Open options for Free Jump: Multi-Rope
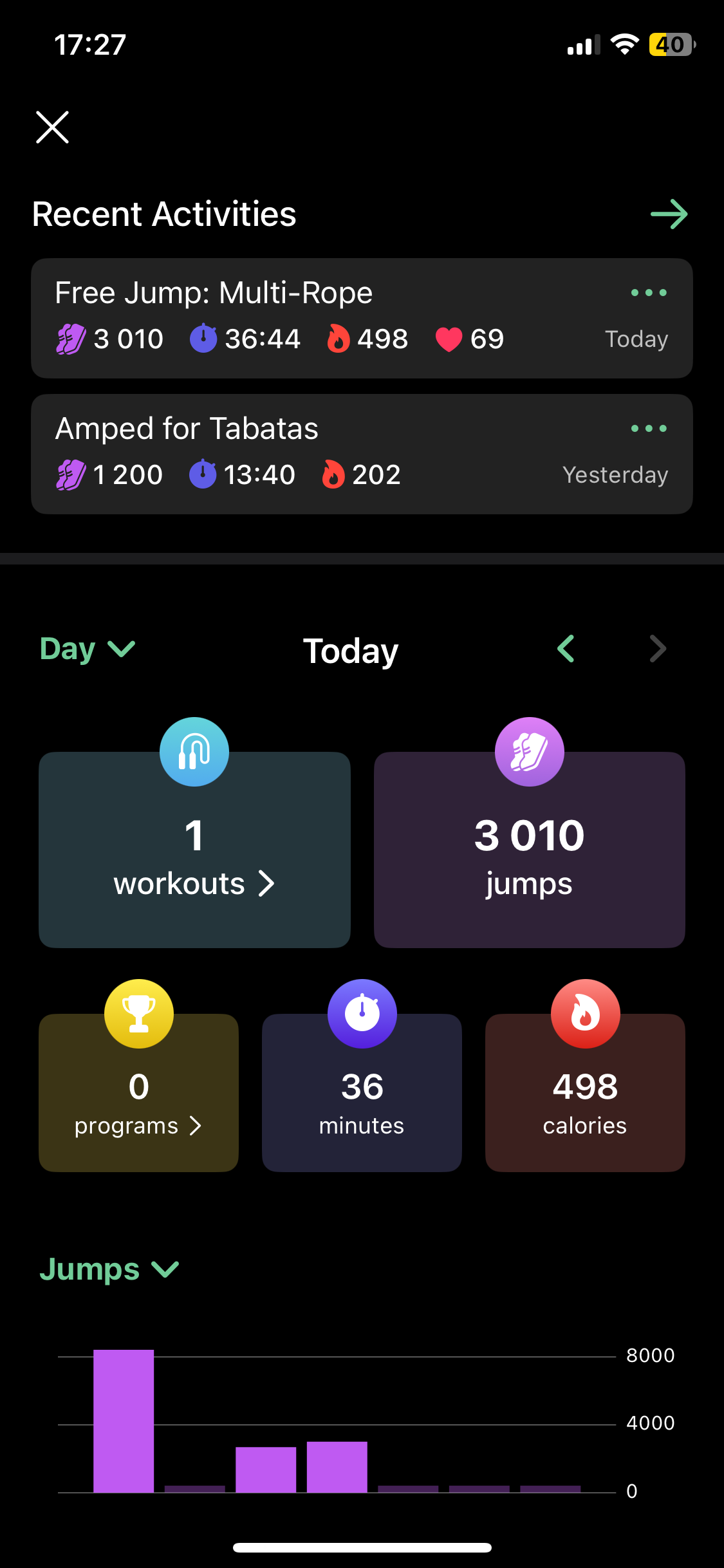This screenshot has width=724, height=1568. click(x=648, y=293)
